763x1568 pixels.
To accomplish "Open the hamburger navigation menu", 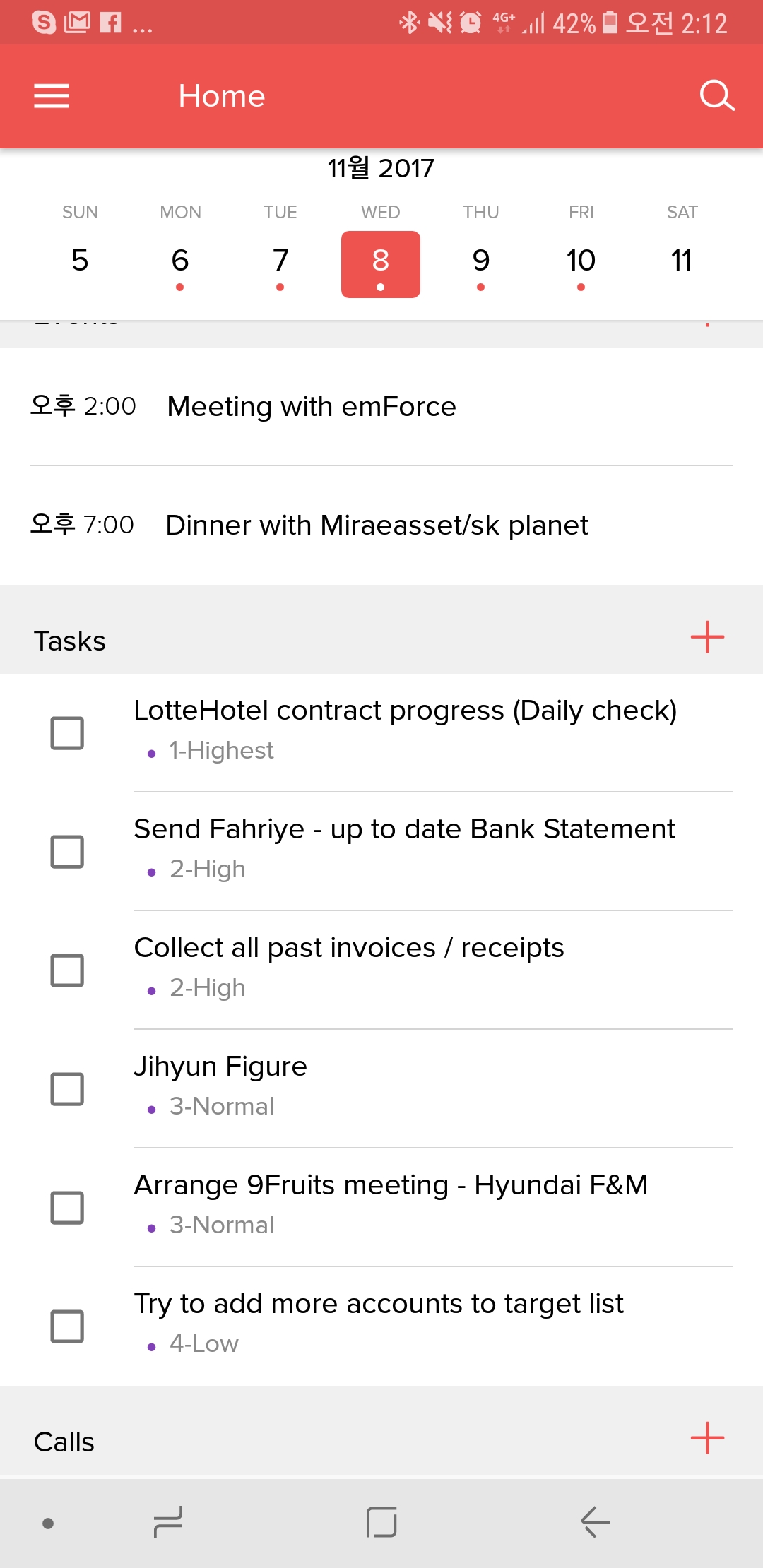I will [52, 96].
